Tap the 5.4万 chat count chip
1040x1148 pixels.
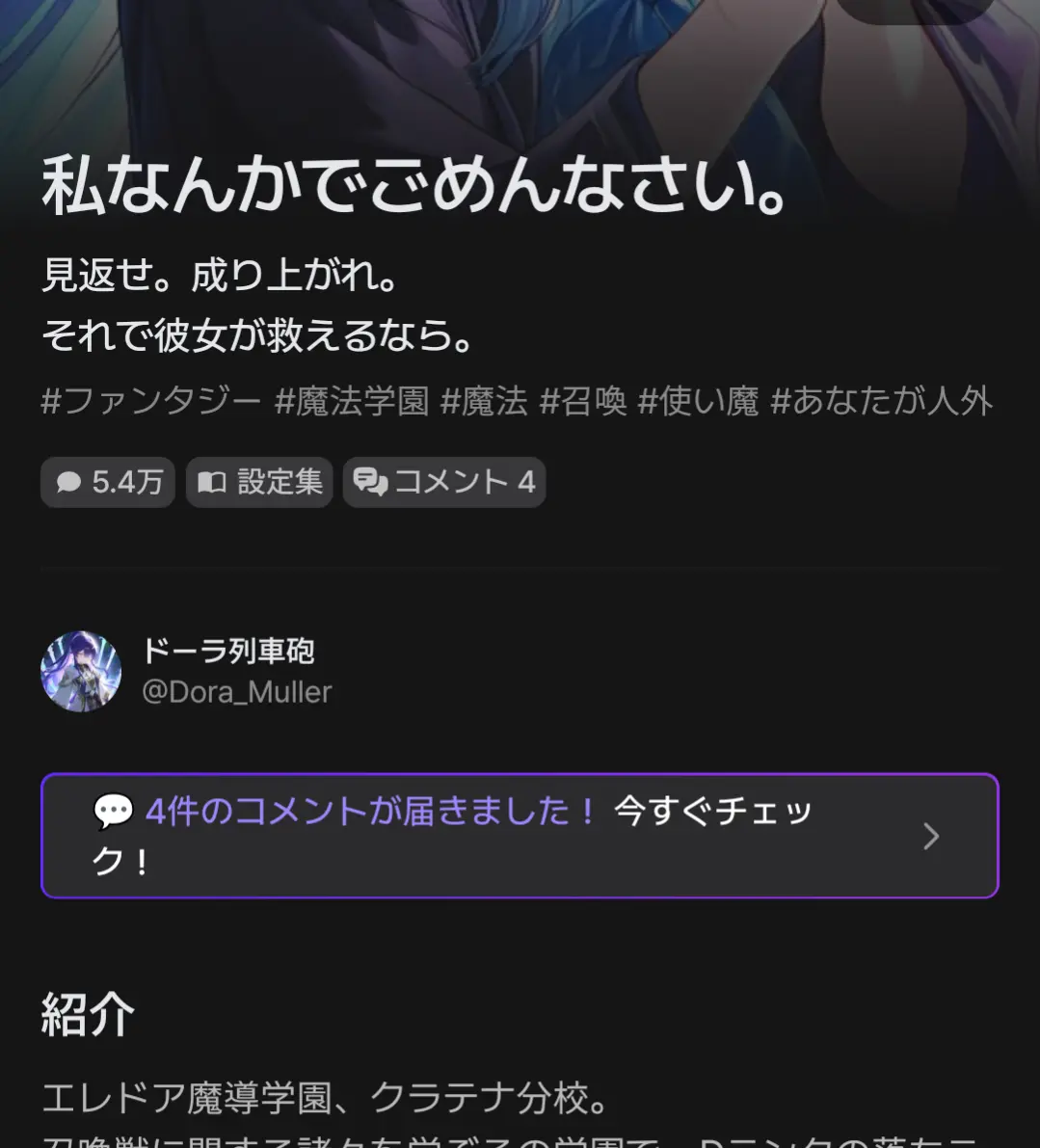(x=108, y=483)
